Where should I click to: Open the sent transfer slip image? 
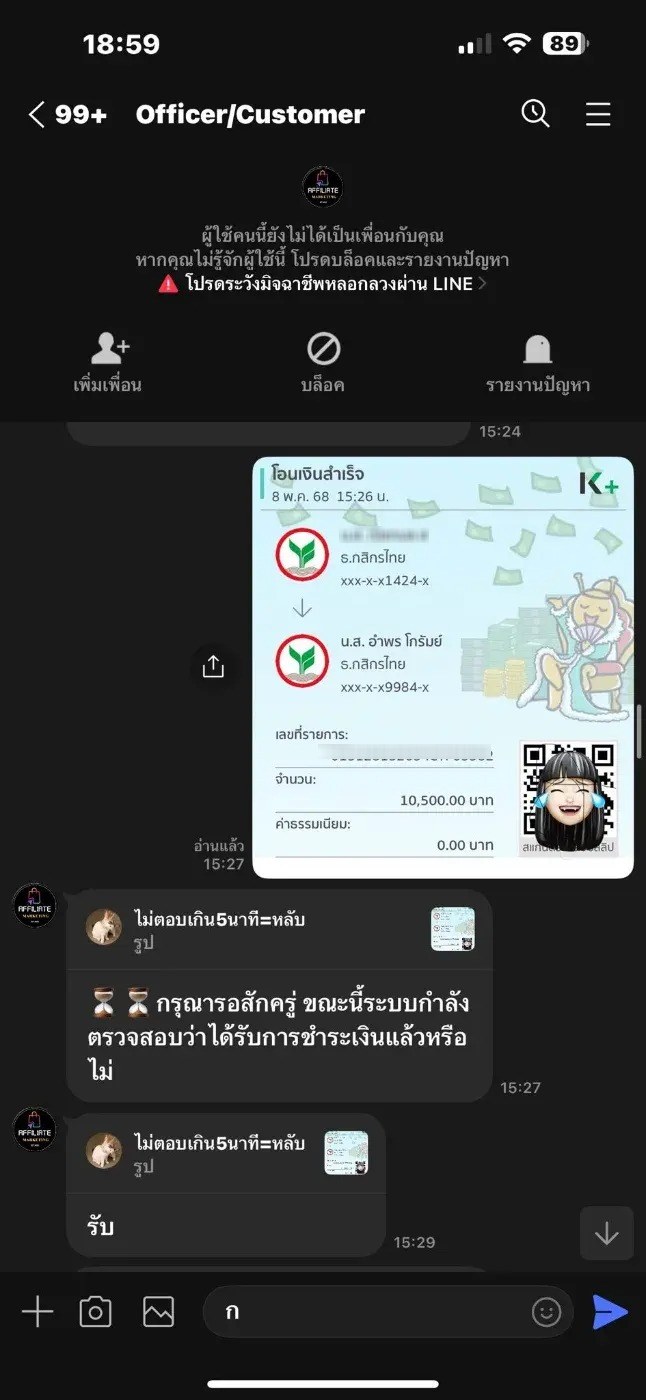443,667
